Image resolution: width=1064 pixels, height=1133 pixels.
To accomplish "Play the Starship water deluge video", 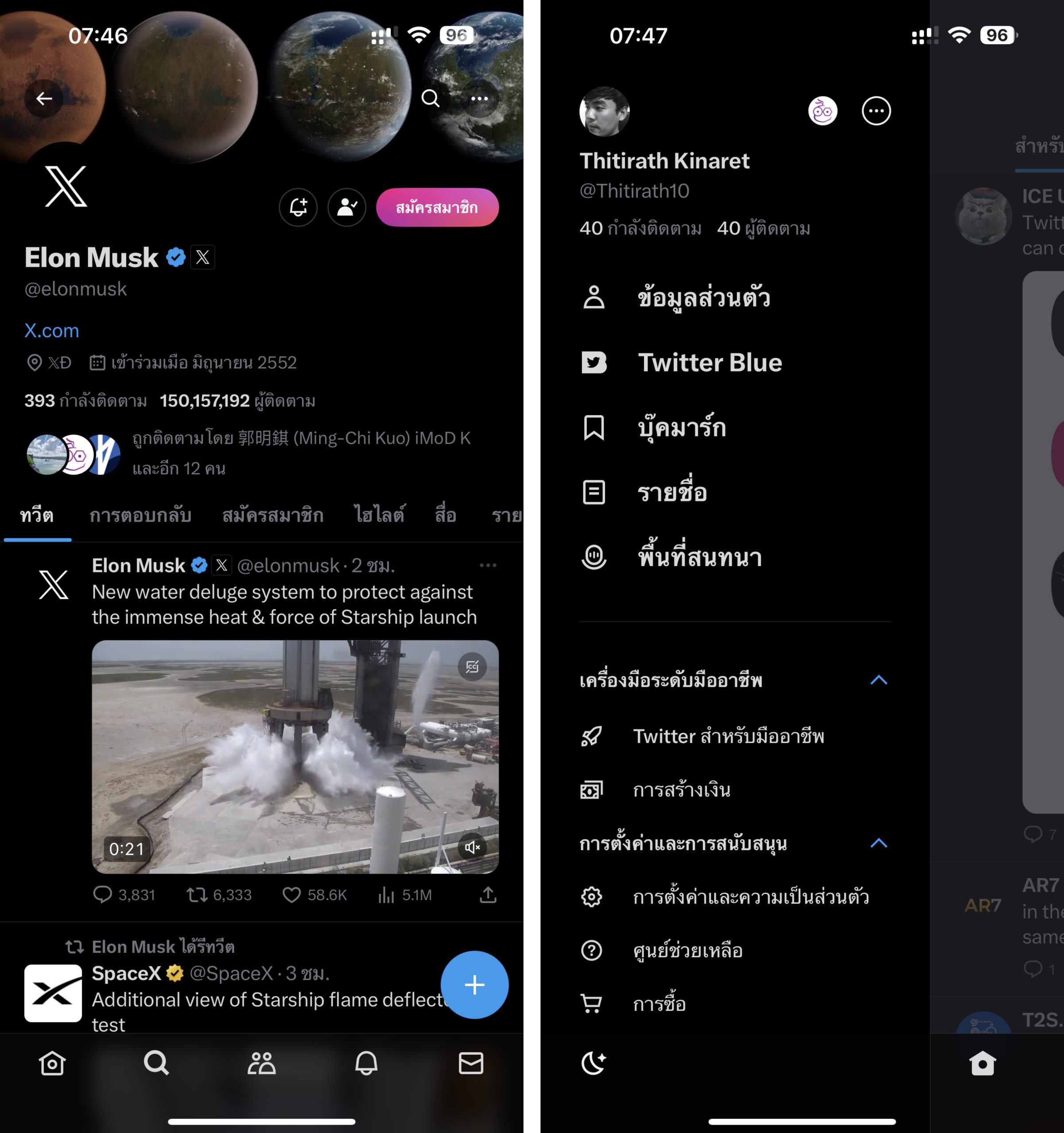I will point(295,756).
